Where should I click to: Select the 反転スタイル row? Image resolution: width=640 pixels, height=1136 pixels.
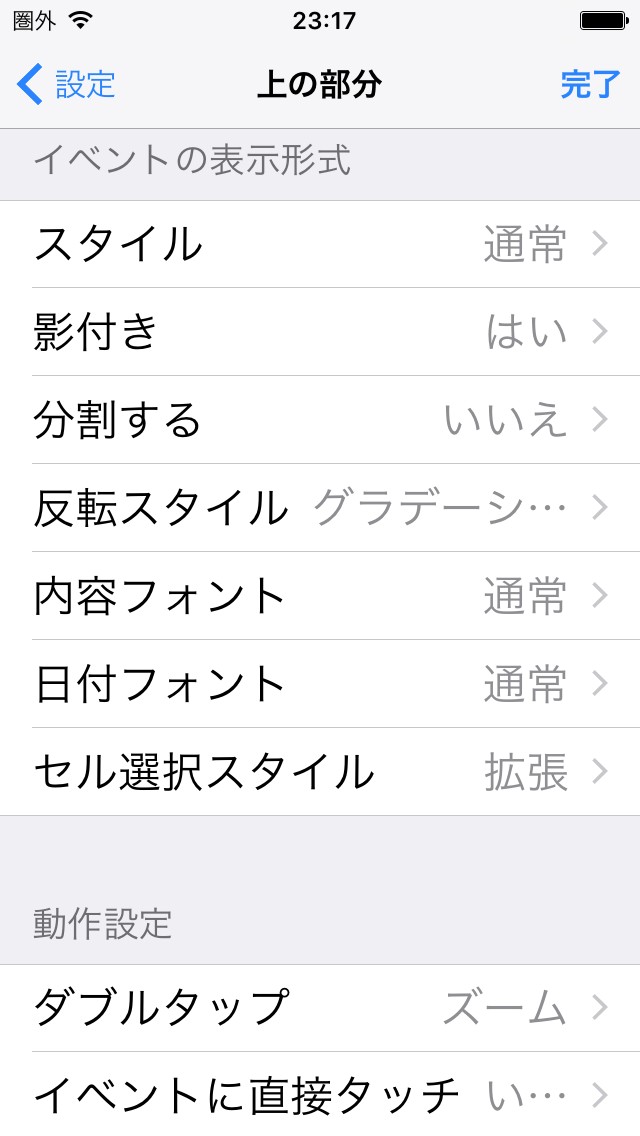tap(320, 508)
